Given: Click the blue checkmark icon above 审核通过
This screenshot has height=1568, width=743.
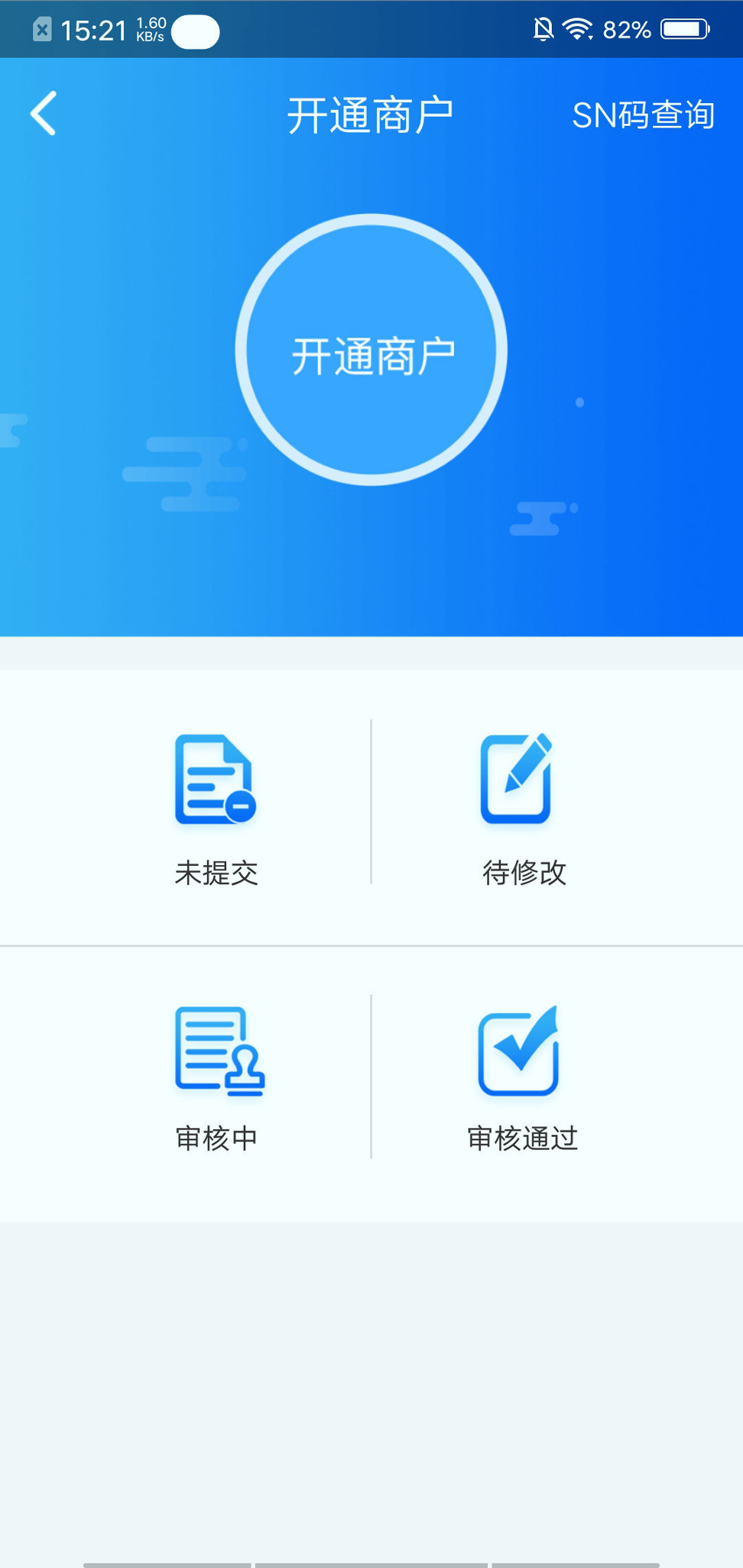Looking at the screenshot, I should pos(519,1052).
